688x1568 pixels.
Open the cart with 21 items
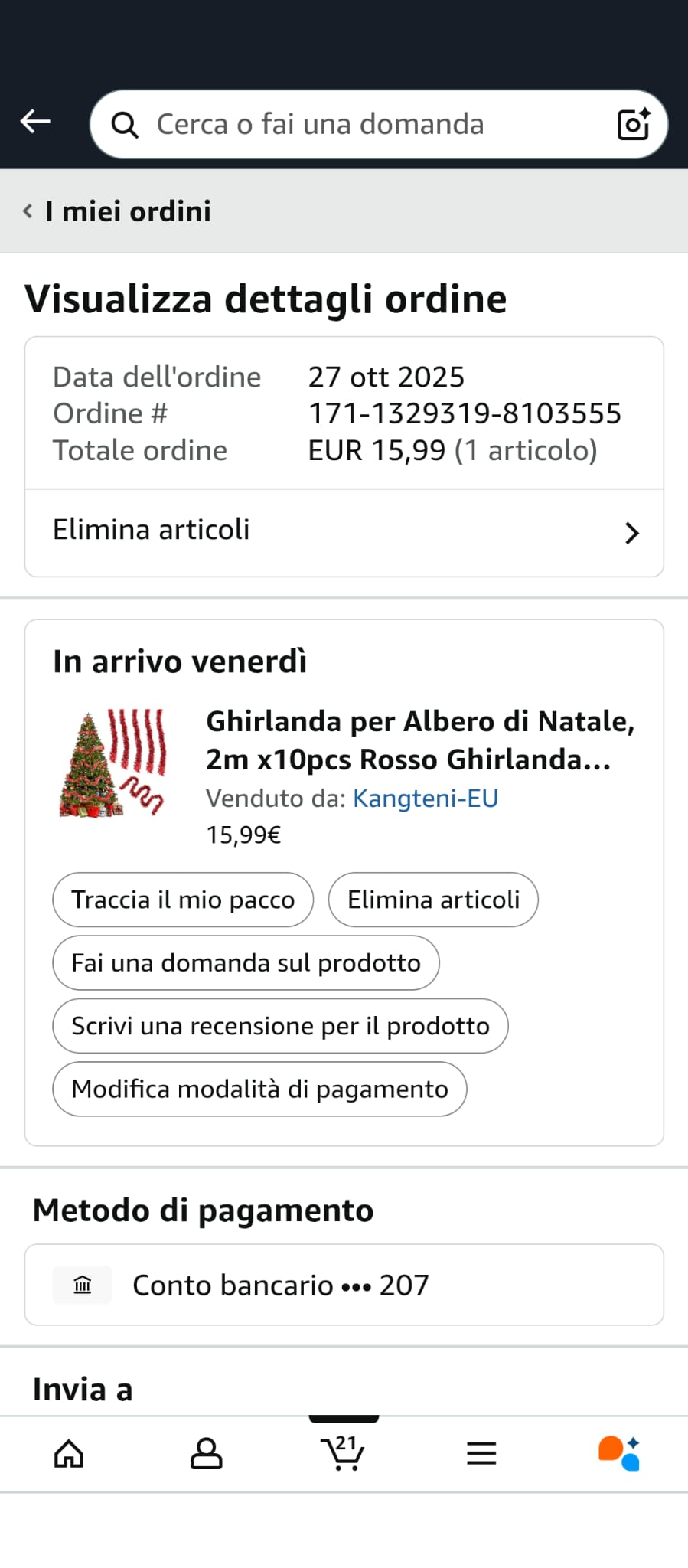tap(343, 1453)
